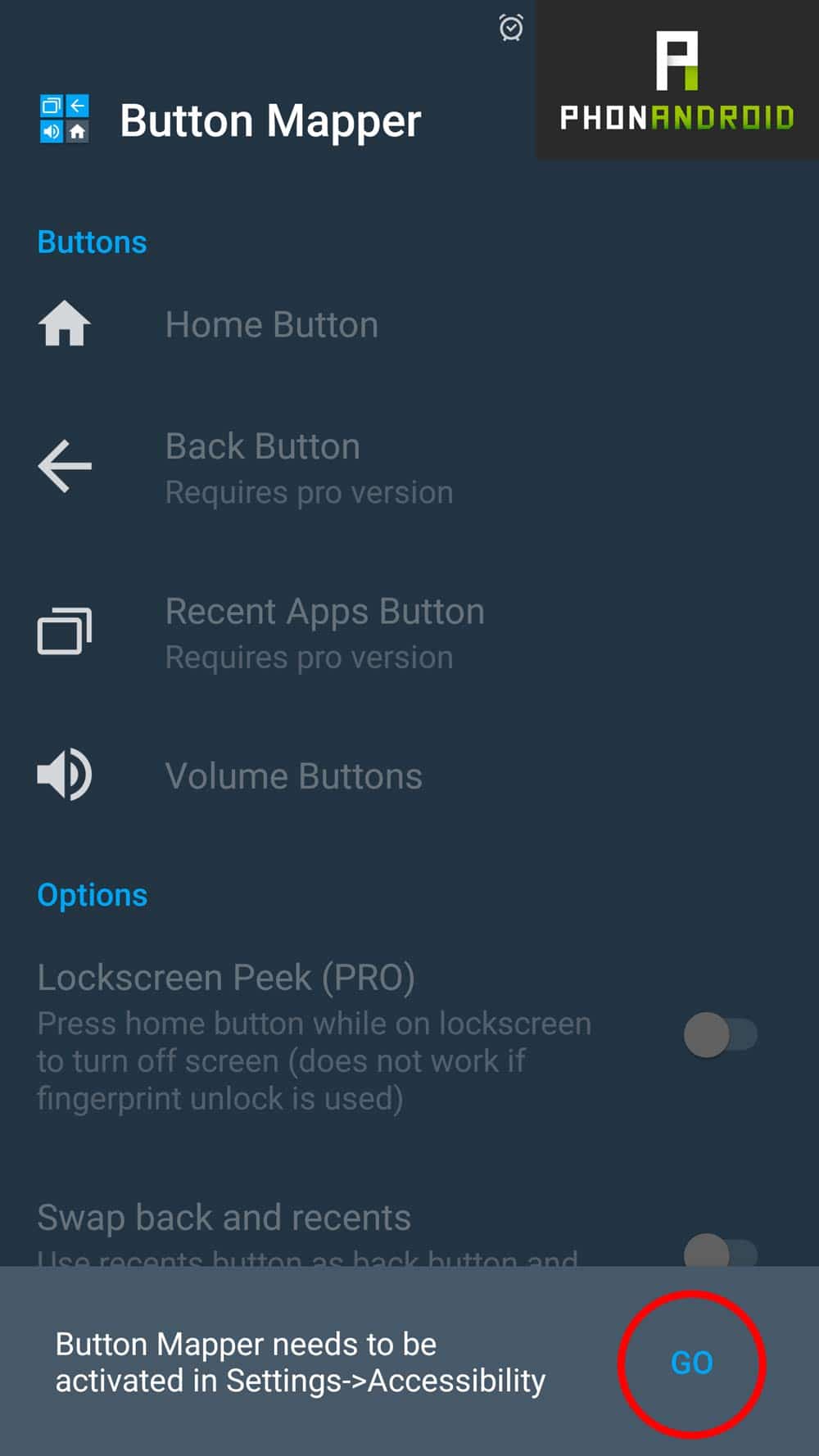Click the alarm clock status bar icon

pyautogui.click(x=509, y=27)
